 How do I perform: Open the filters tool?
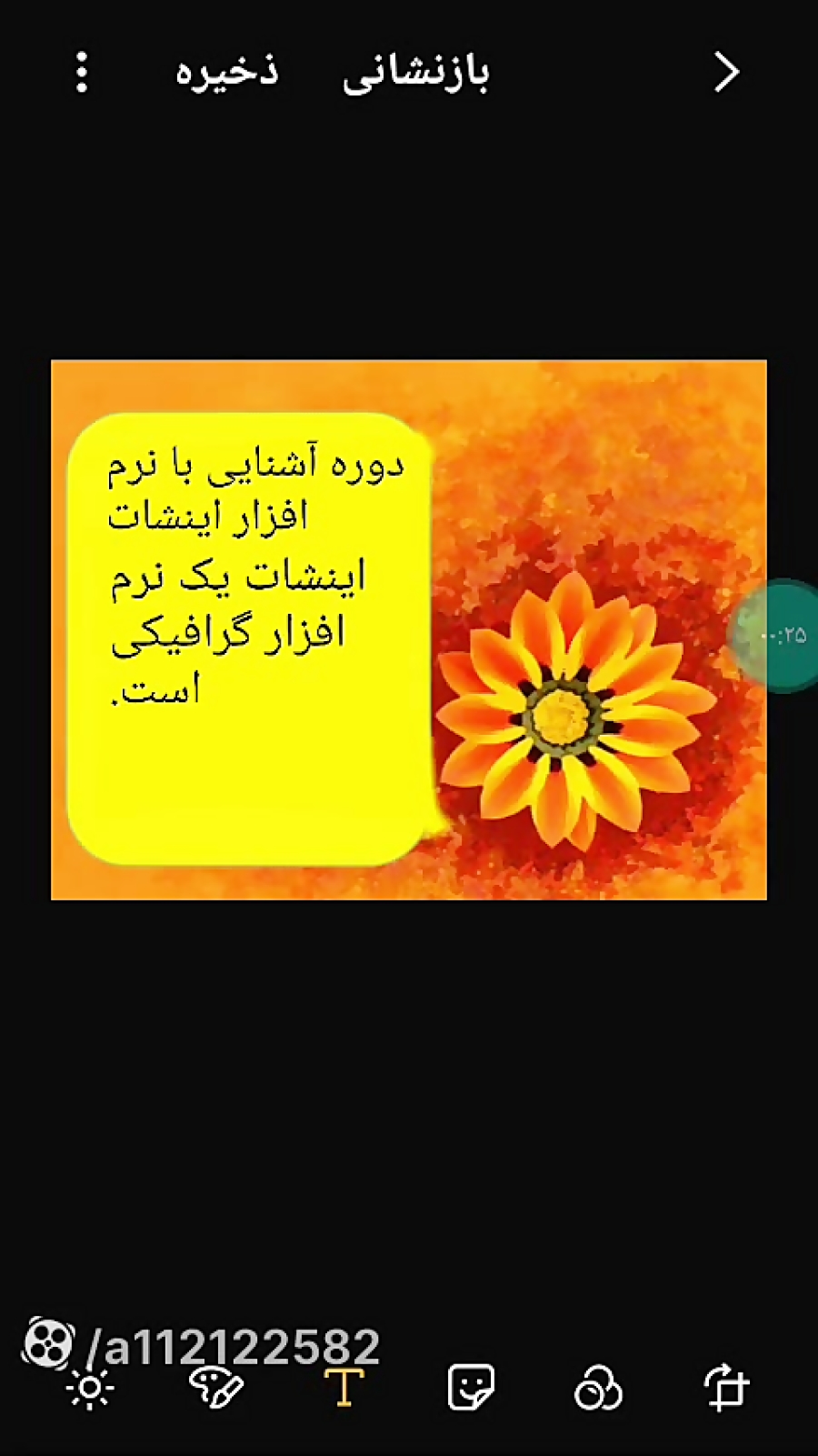click(x=598, y=1389)
